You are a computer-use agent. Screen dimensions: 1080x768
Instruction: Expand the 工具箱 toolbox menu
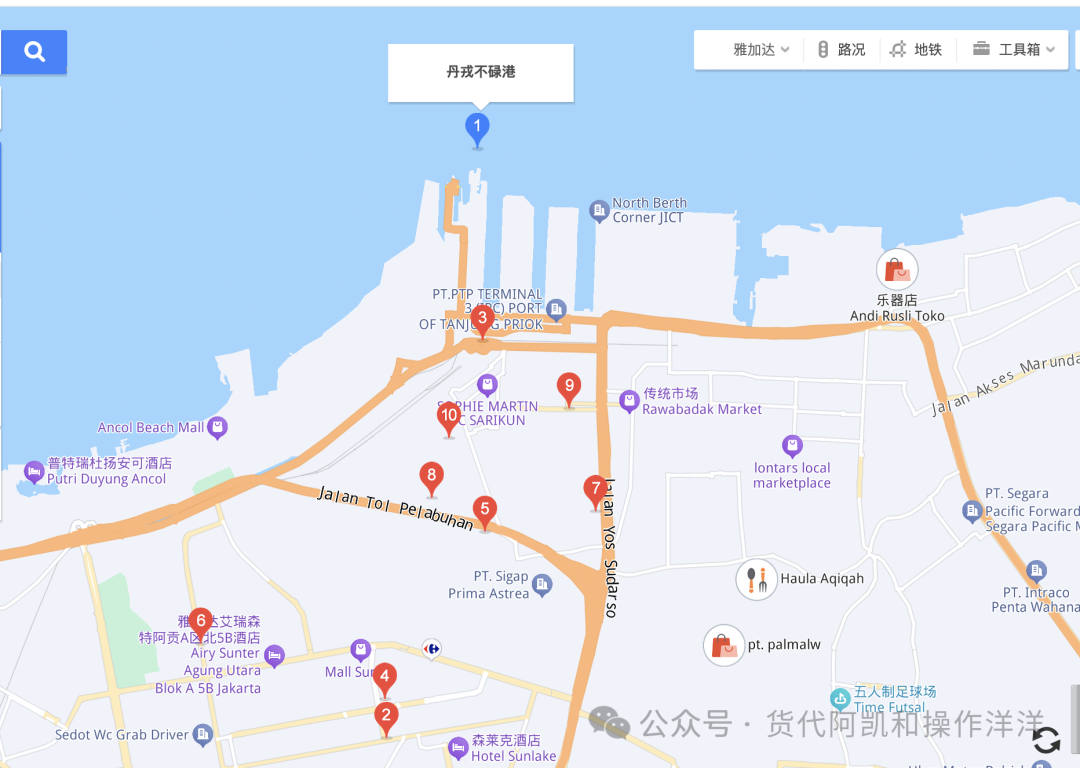pyautogui.click(x=1014, y=49)
